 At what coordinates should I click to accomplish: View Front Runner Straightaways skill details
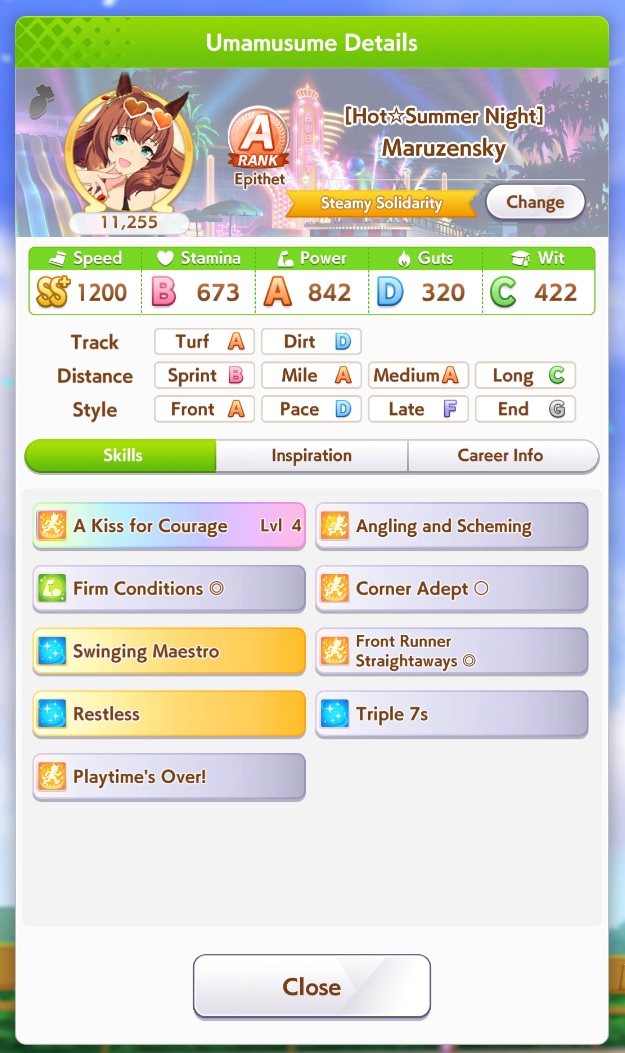coord(451,651)
